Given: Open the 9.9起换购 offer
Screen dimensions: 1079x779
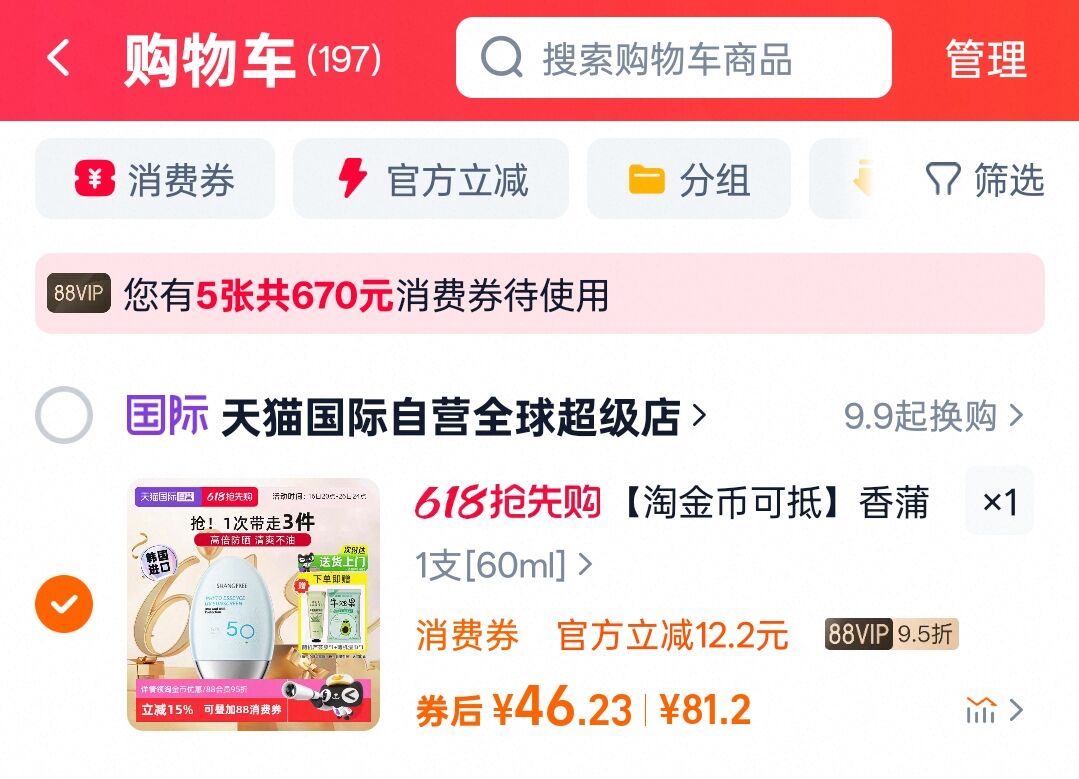Looking at the screenshot, I should coord(934,416).
